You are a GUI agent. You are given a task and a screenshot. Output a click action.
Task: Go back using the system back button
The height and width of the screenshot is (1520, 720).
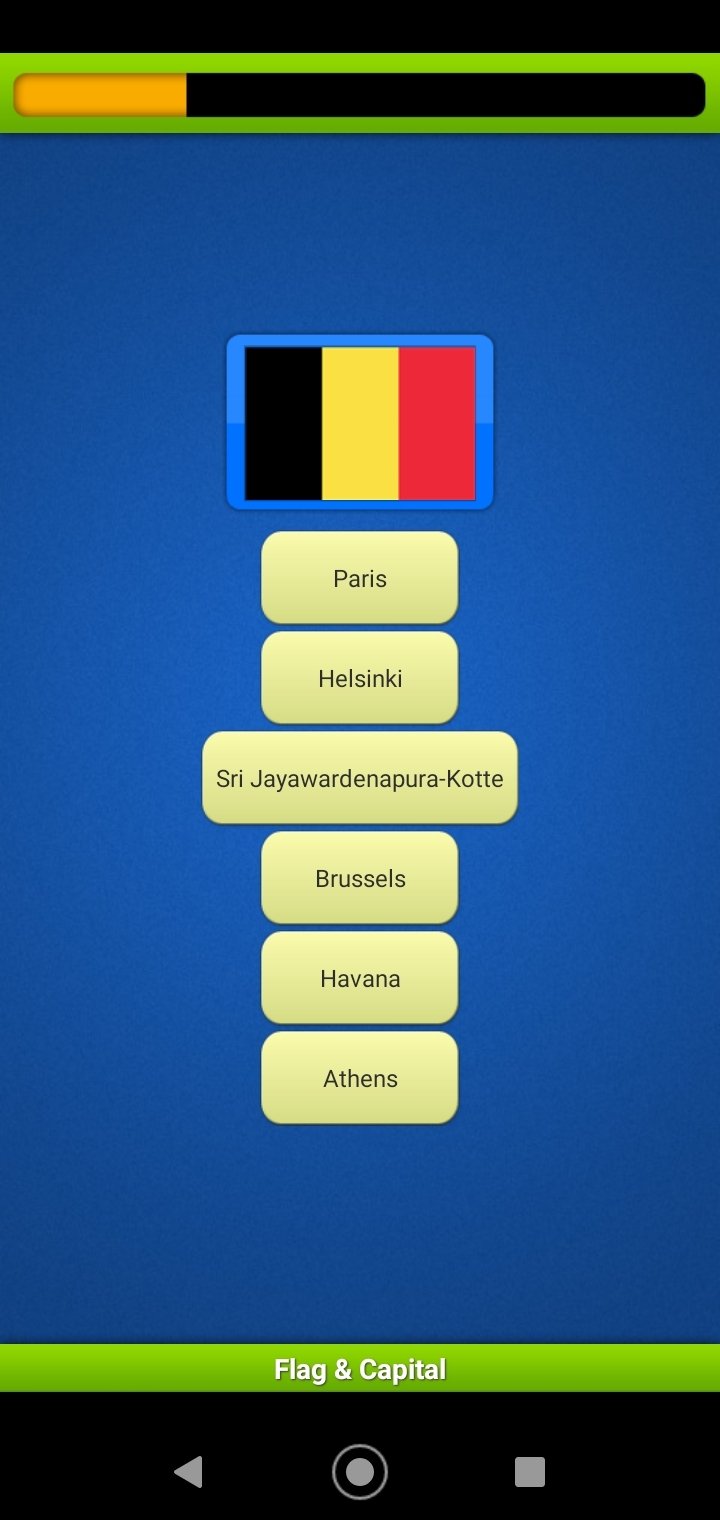[188, 1472]
